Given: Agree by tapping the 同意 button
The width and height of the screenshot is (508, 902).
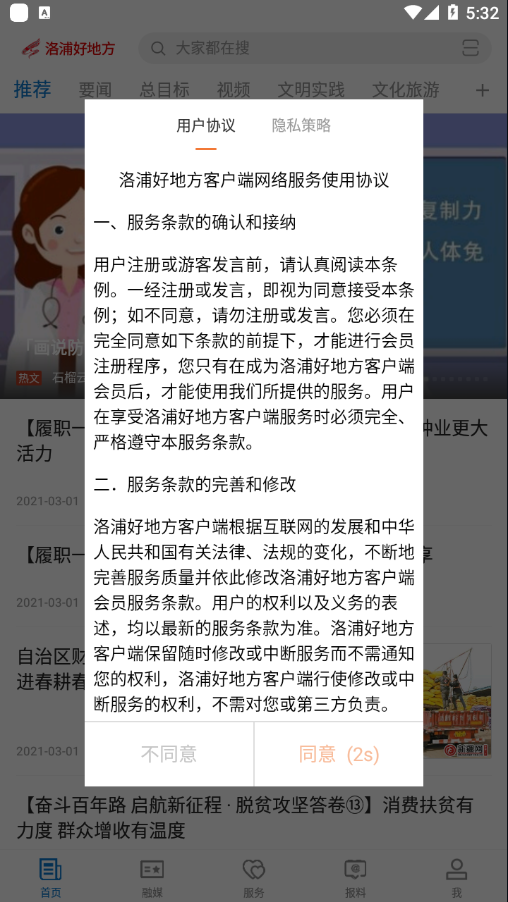Looking at the screenshot, I should click(x=339, y=754).
